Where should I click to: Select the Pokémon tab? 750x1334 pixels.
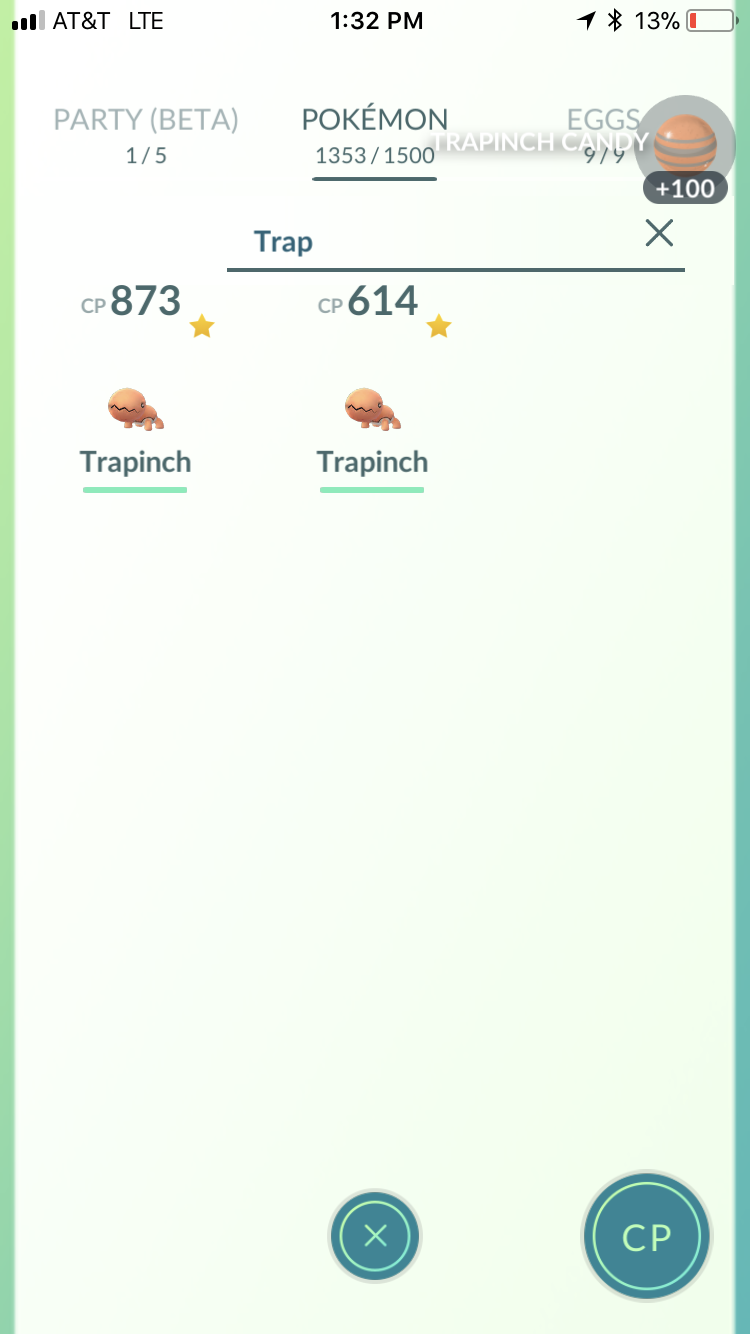(375, 135)
